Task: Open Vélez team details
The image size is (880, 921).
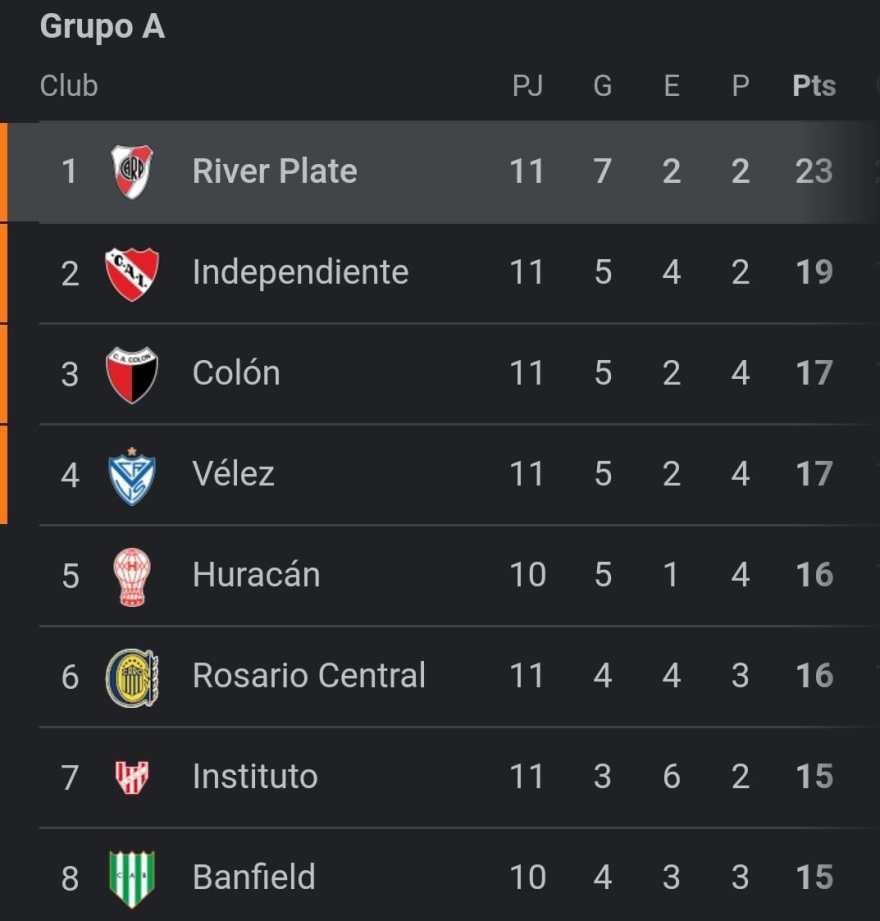Action: point(440,475)
